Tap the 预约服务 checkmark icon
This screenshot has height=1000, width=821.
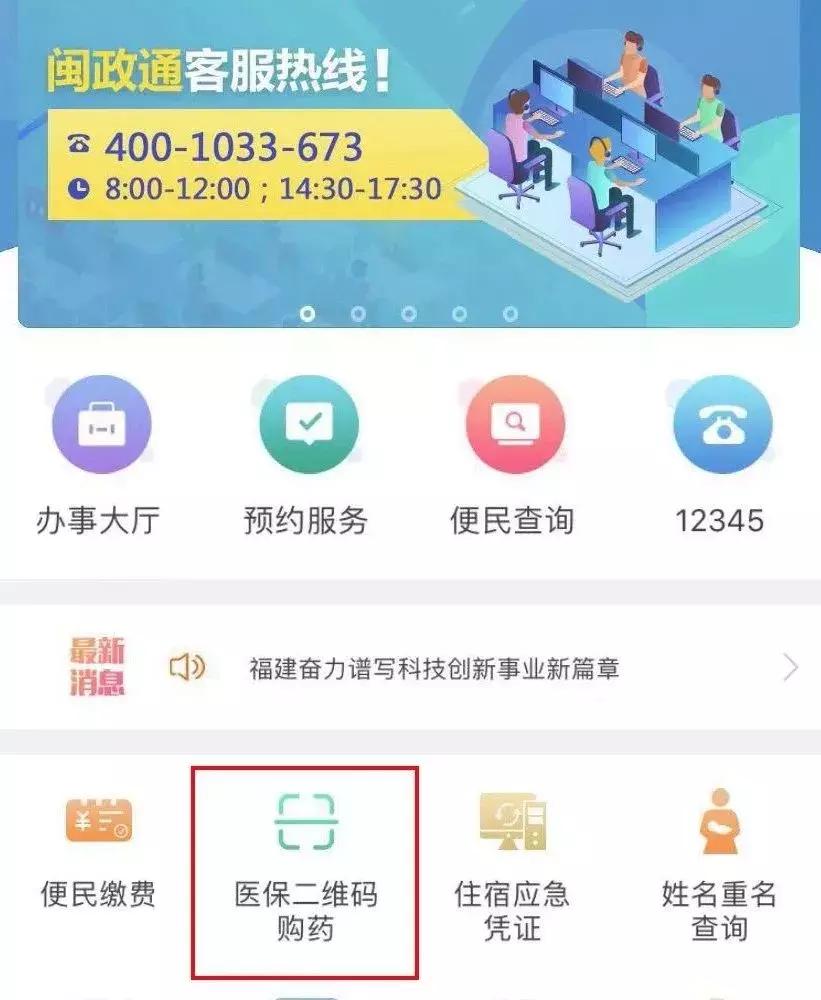coord(309,423)
